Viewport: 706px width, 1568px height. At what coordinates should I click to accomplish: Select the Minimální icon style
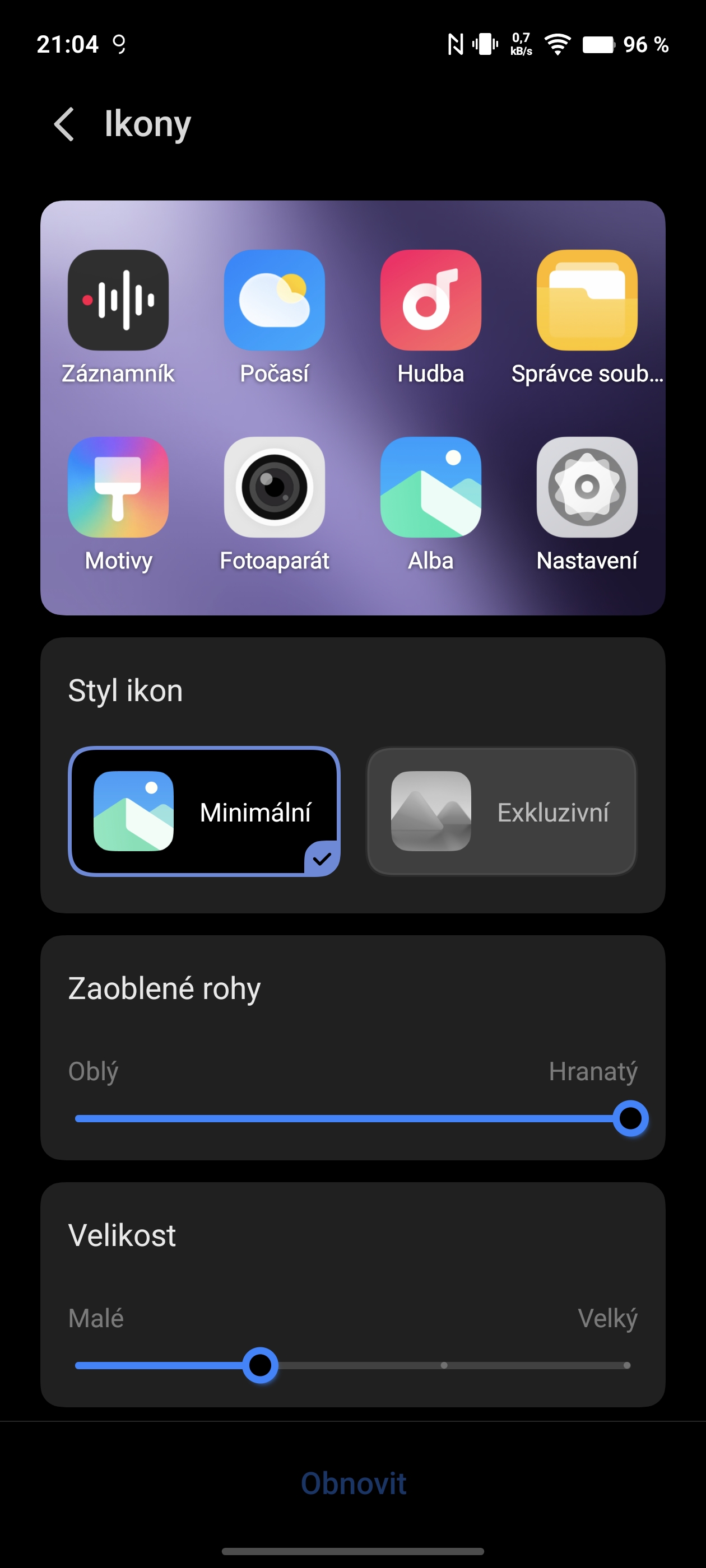(x=204, y=811)
